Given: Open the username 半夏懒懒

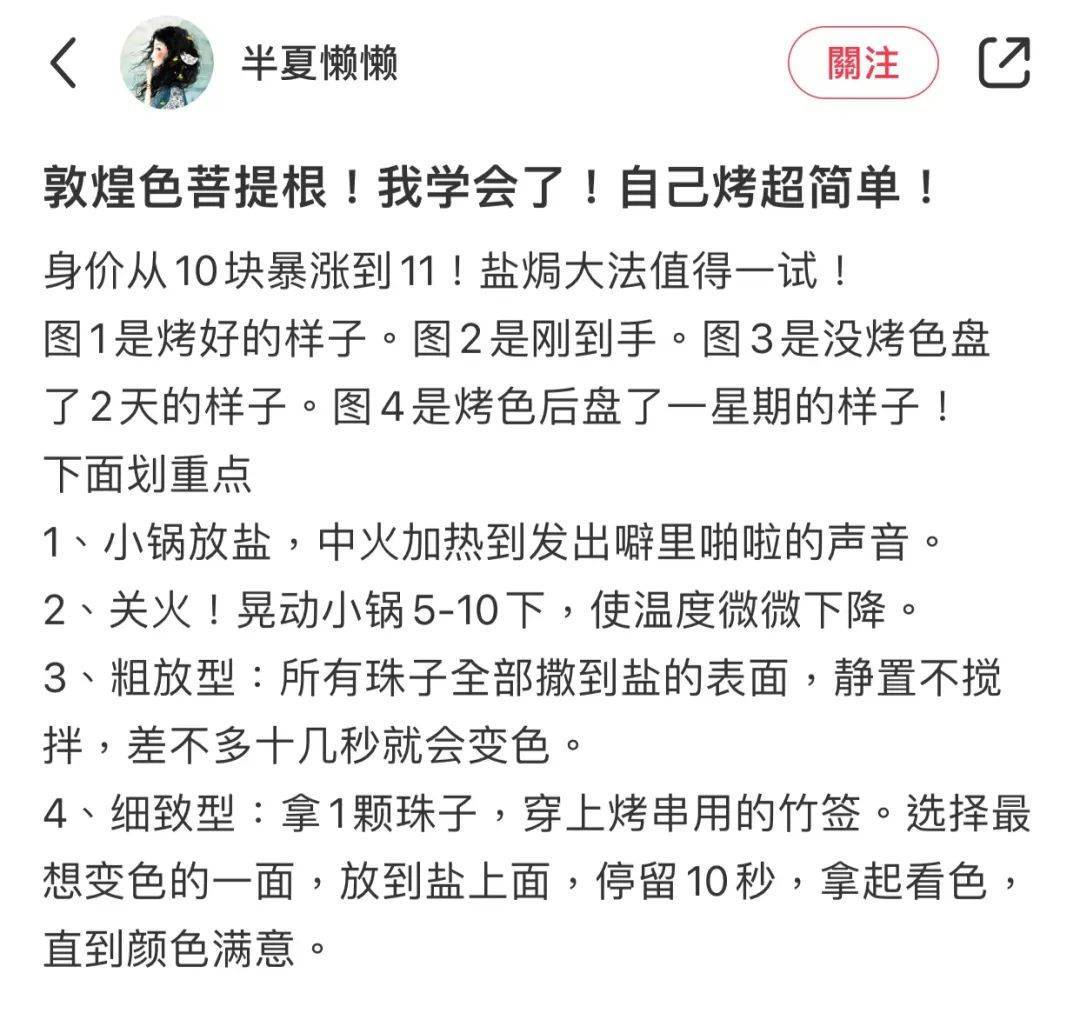Looking at the screenshot, I should [319, 64].
